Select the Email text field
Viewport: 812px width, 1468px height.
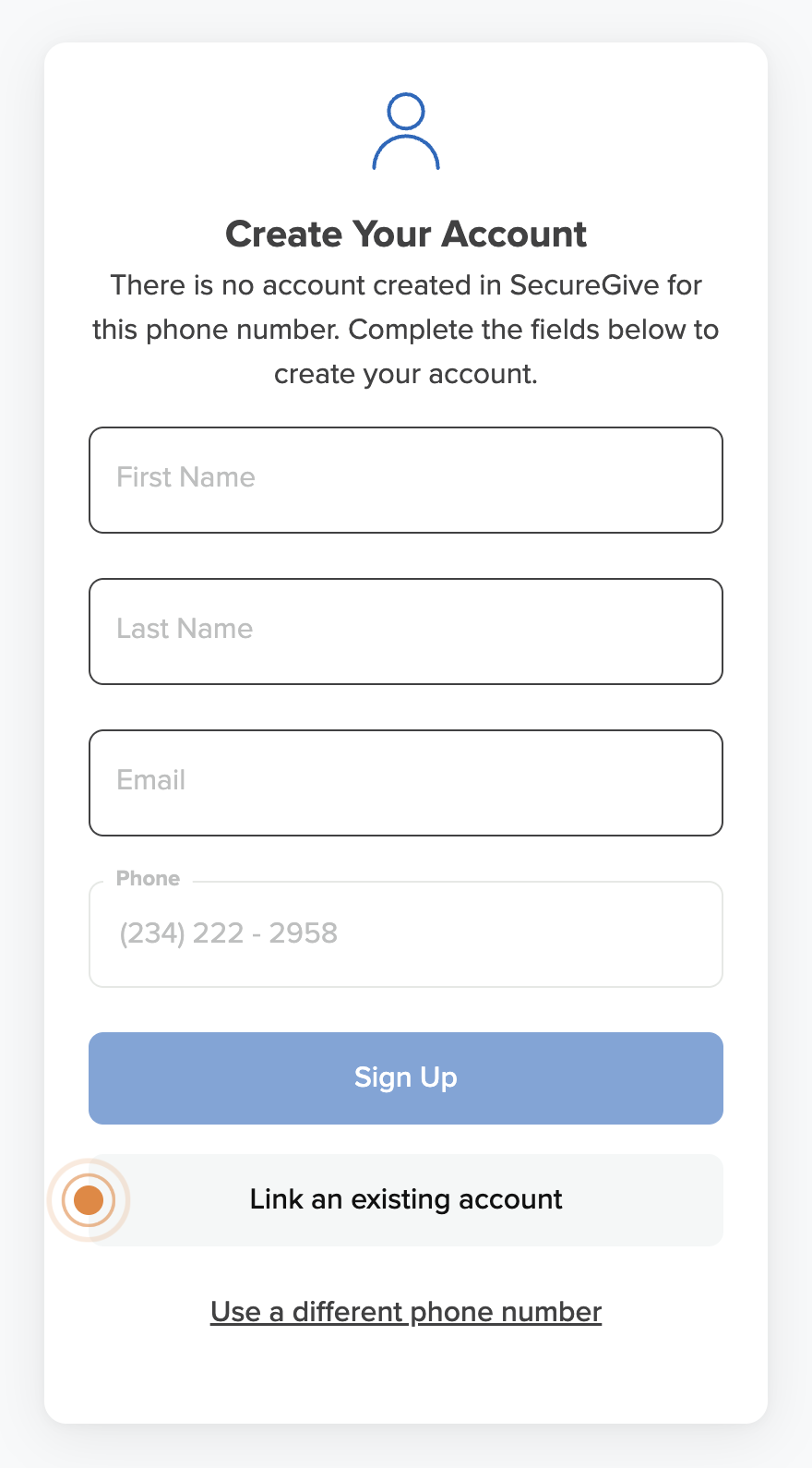406,783
